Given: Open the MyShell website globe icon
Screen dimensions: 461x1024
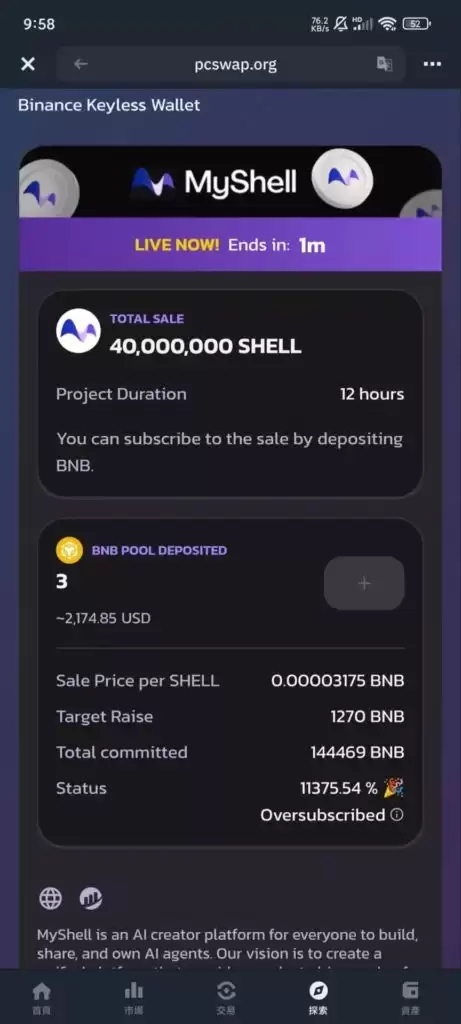Looking at the screenshot, I should [51, 899].
